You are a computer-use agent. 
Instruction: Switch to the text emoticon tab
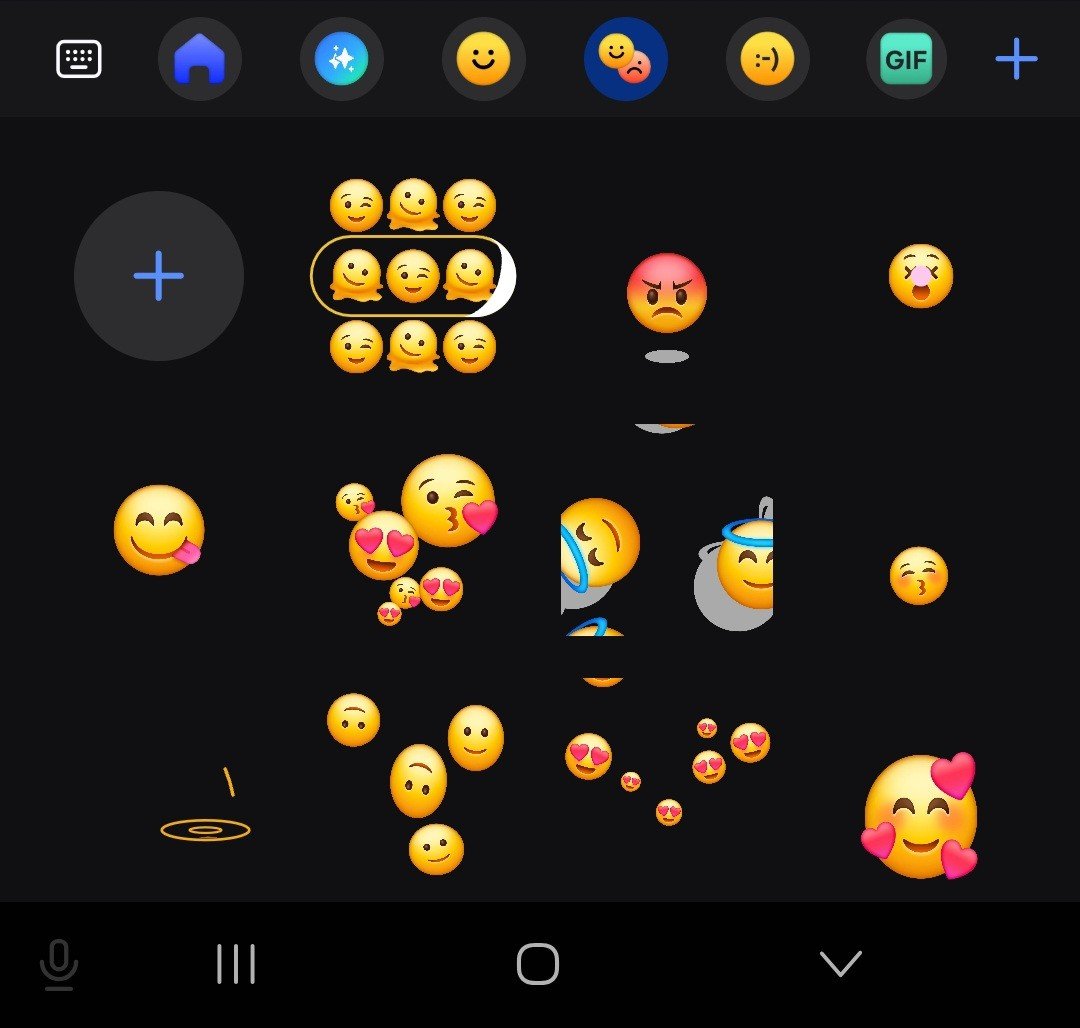[x=767, y=60]
